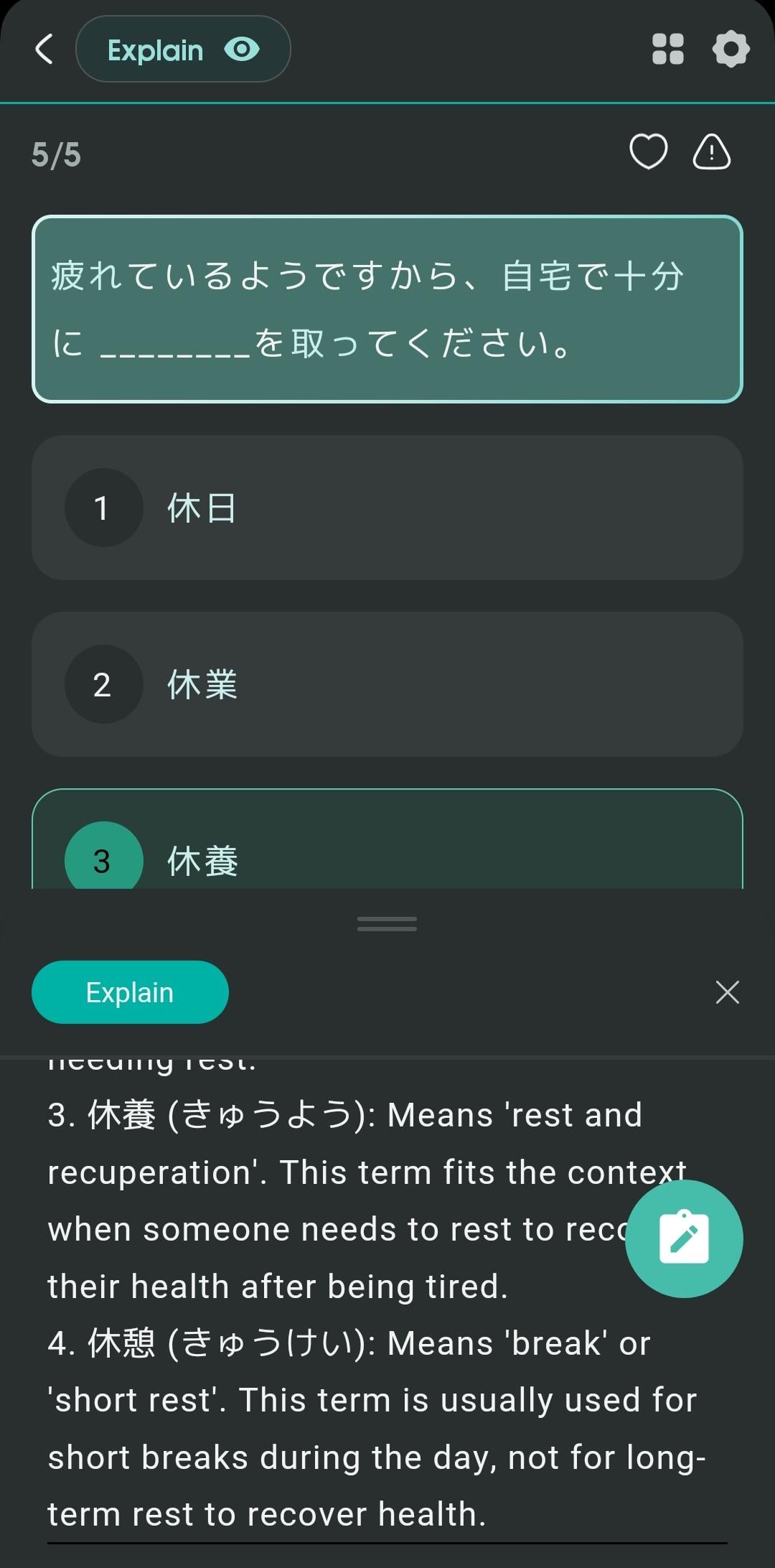Viewport: 775px width, 1568px height.
Task: Go back using the top-left arrow
Action: point(44,50)
